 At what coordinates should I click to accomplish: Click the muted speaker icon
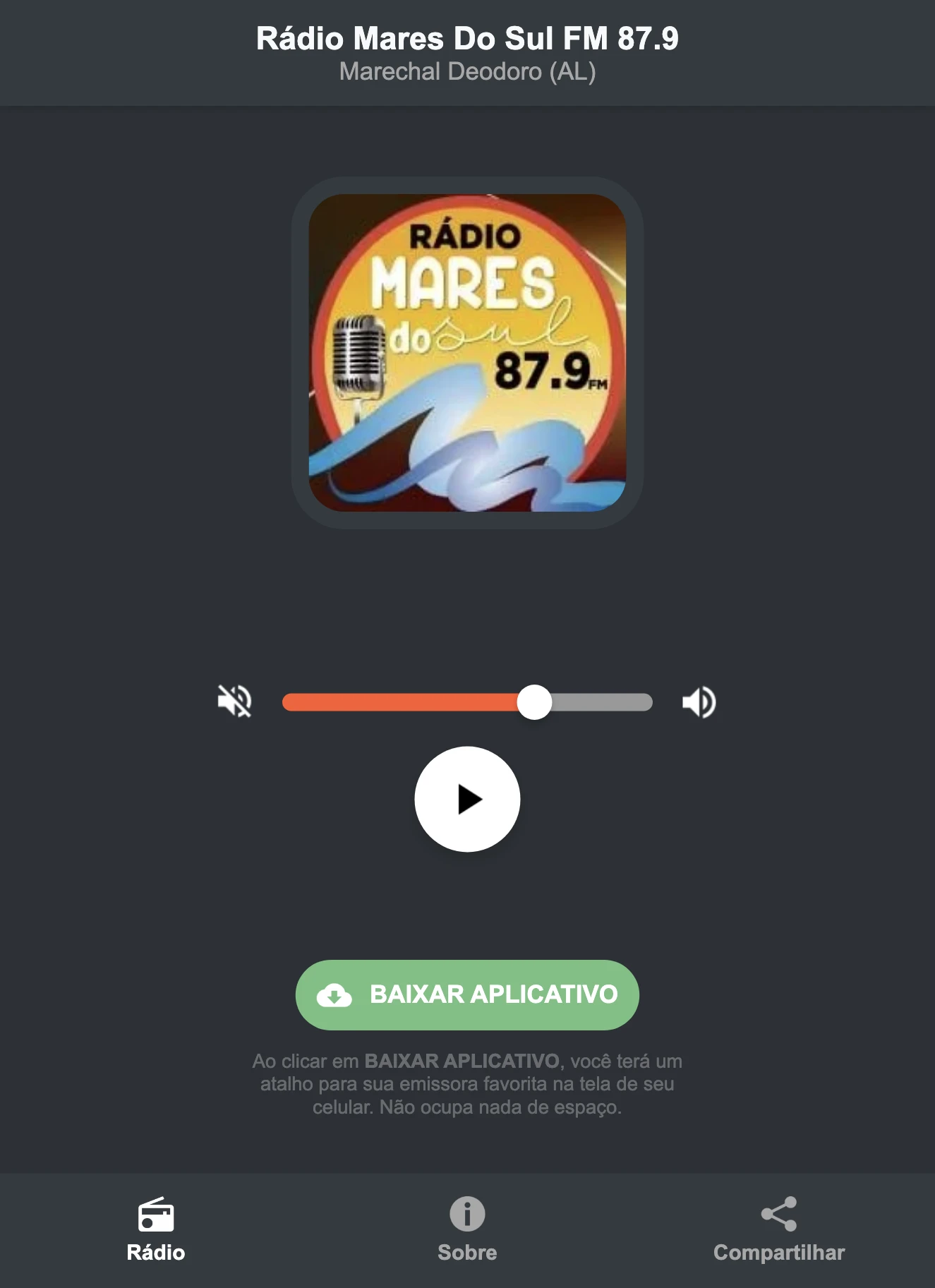click(x=236, y=702)
